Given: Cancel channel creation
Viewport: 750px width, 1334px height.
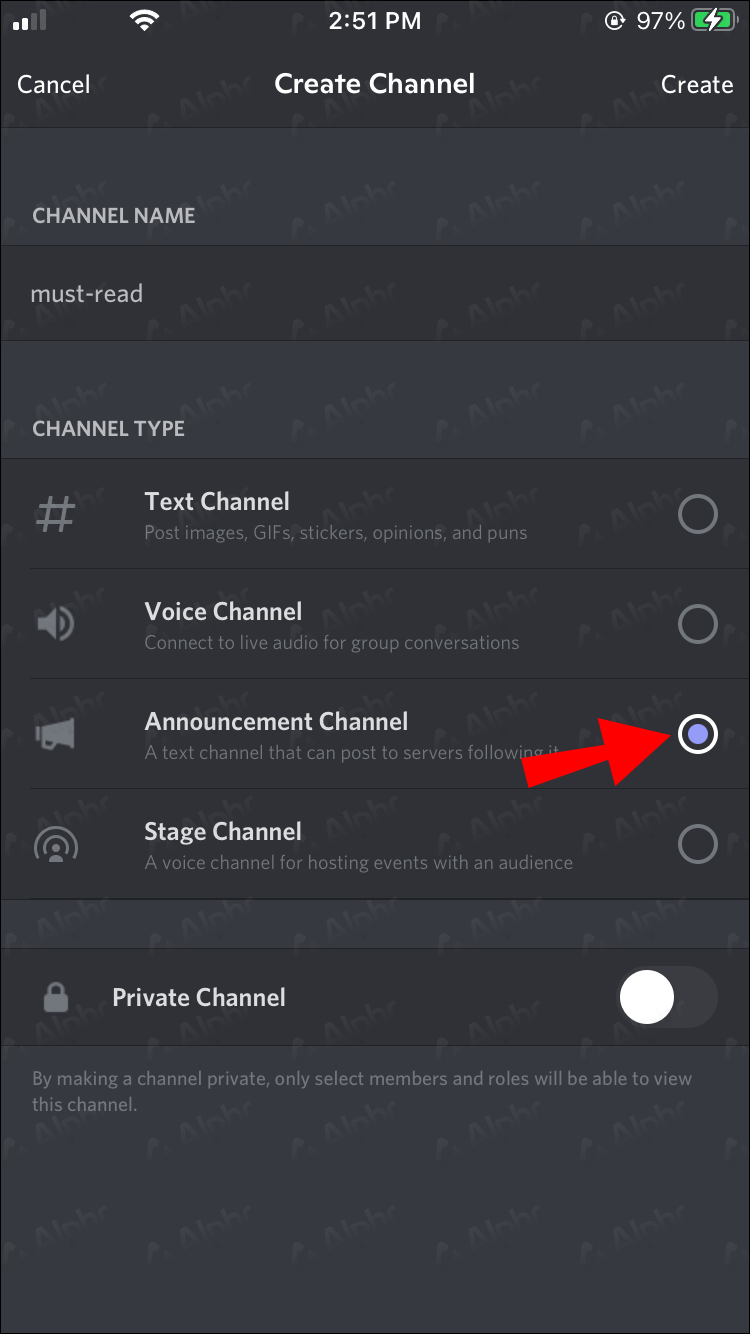Looking at the screenshot, I should tap(54, 85).
